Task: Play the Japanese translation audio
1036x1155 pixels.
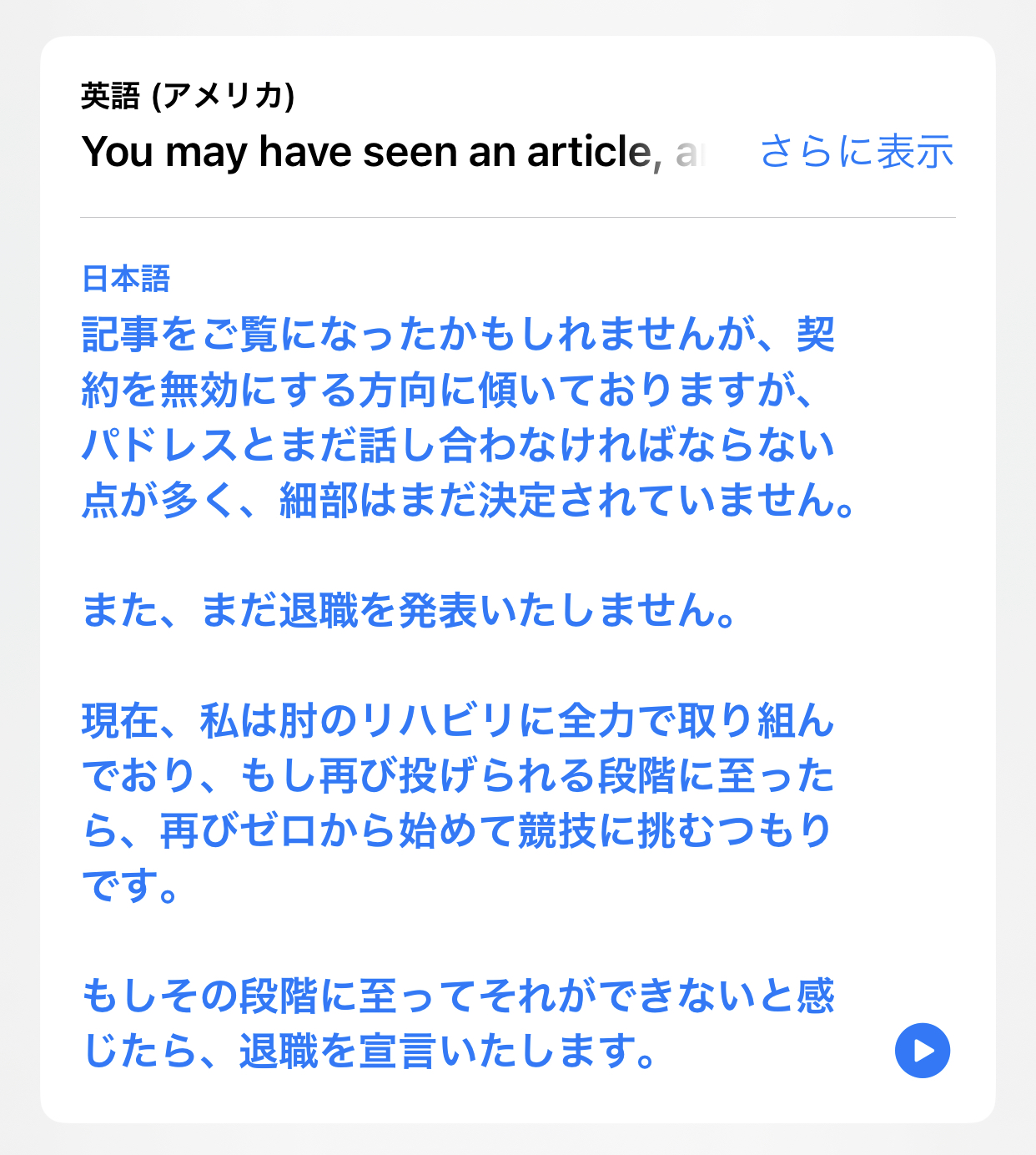Action: 922,1050
